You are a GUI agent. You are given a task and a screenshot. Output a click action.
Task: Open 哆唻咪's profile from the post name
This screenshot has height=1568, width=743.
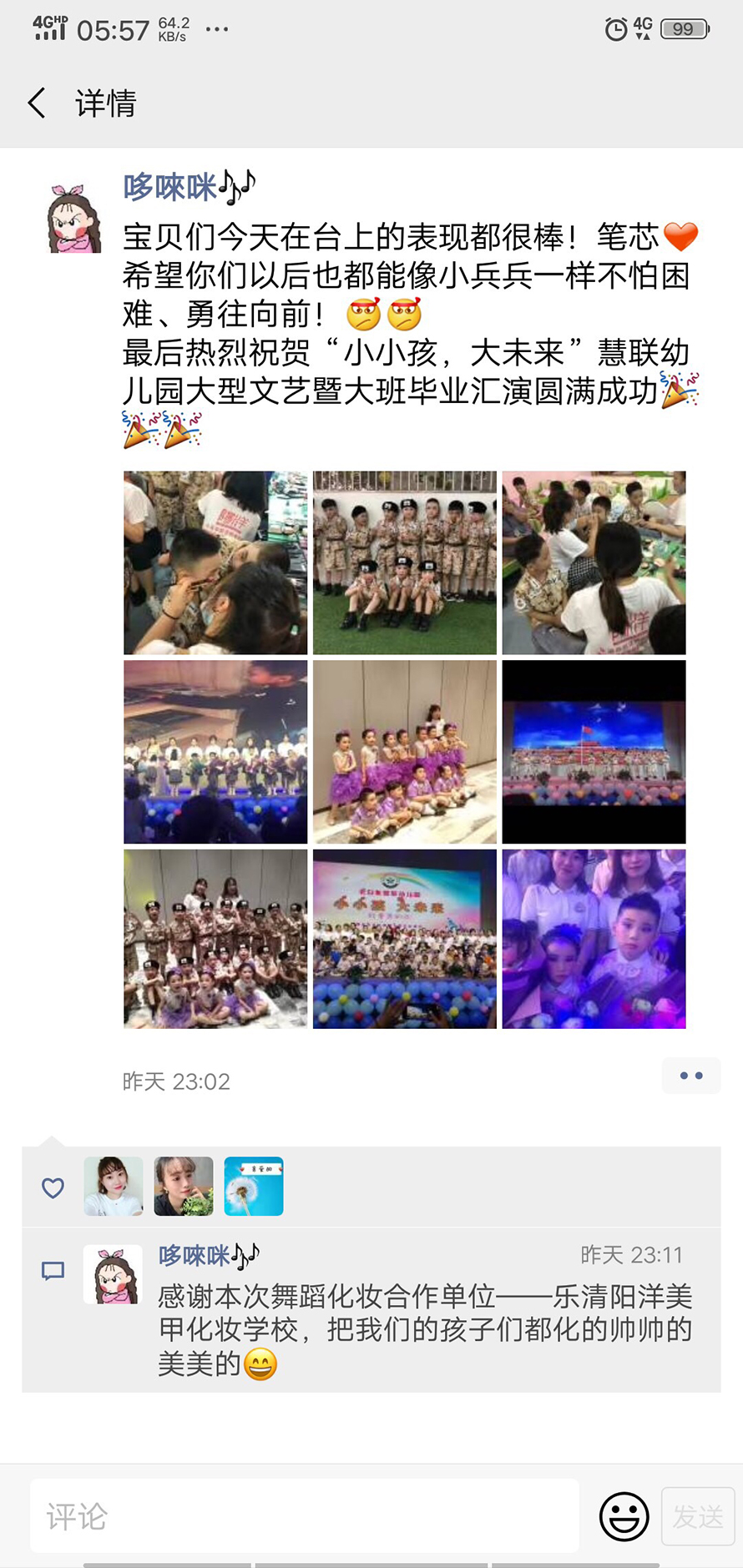[170, 187]
